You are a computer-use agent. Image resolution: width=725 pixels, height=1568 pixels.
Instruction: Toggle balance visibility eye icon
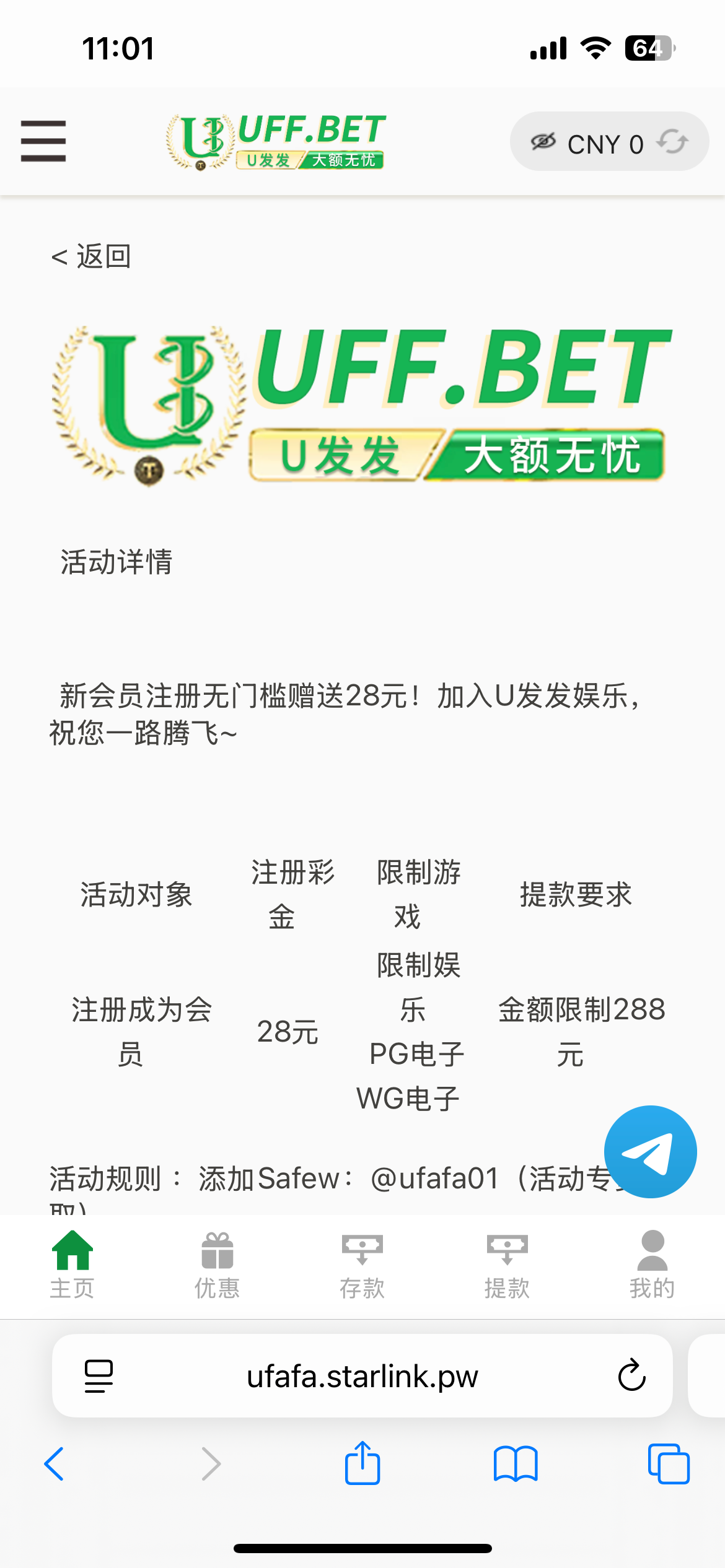543,142
